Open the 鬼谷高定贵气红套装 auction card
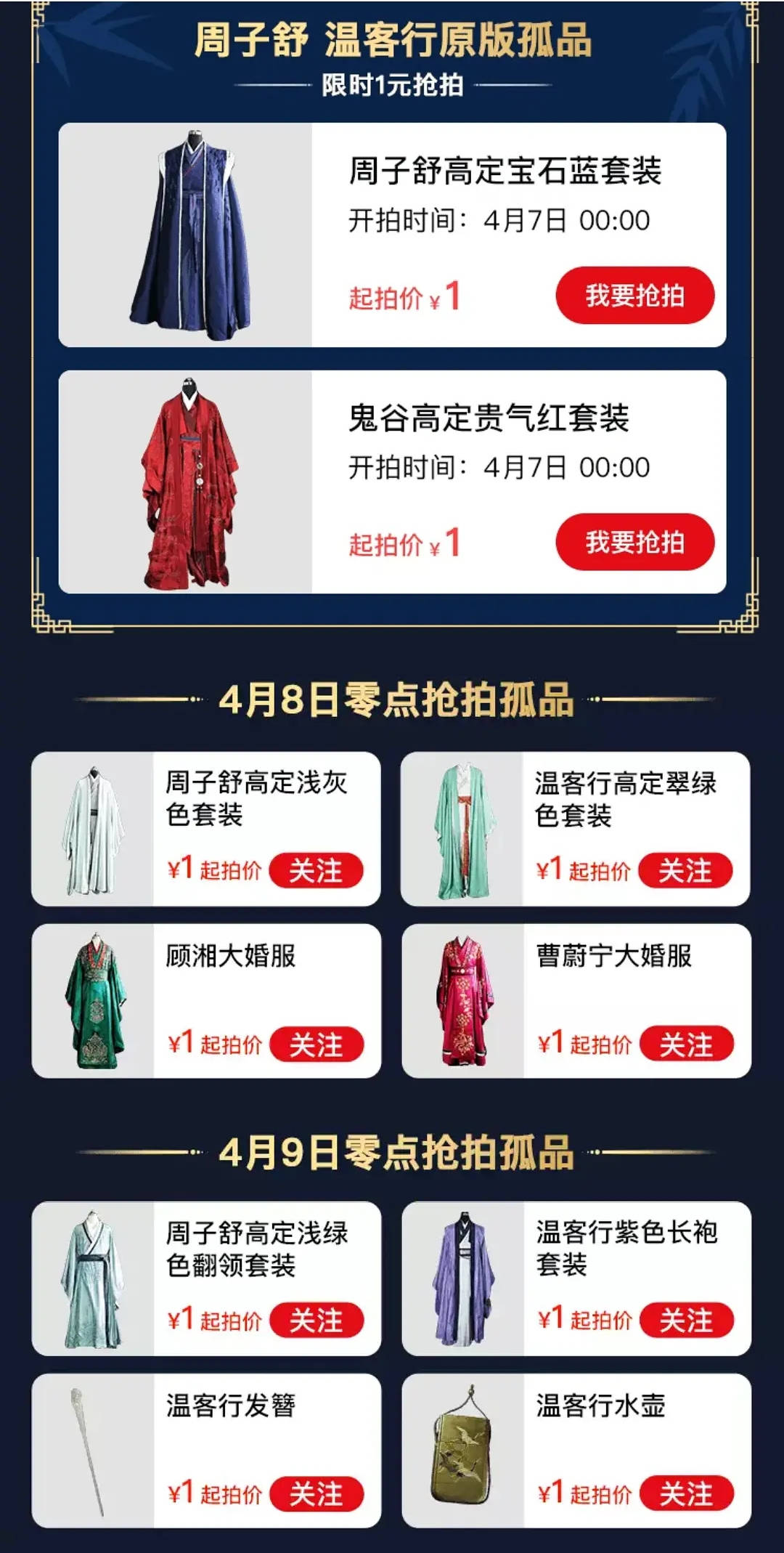The image size is (784, 1553). [392, 482]
